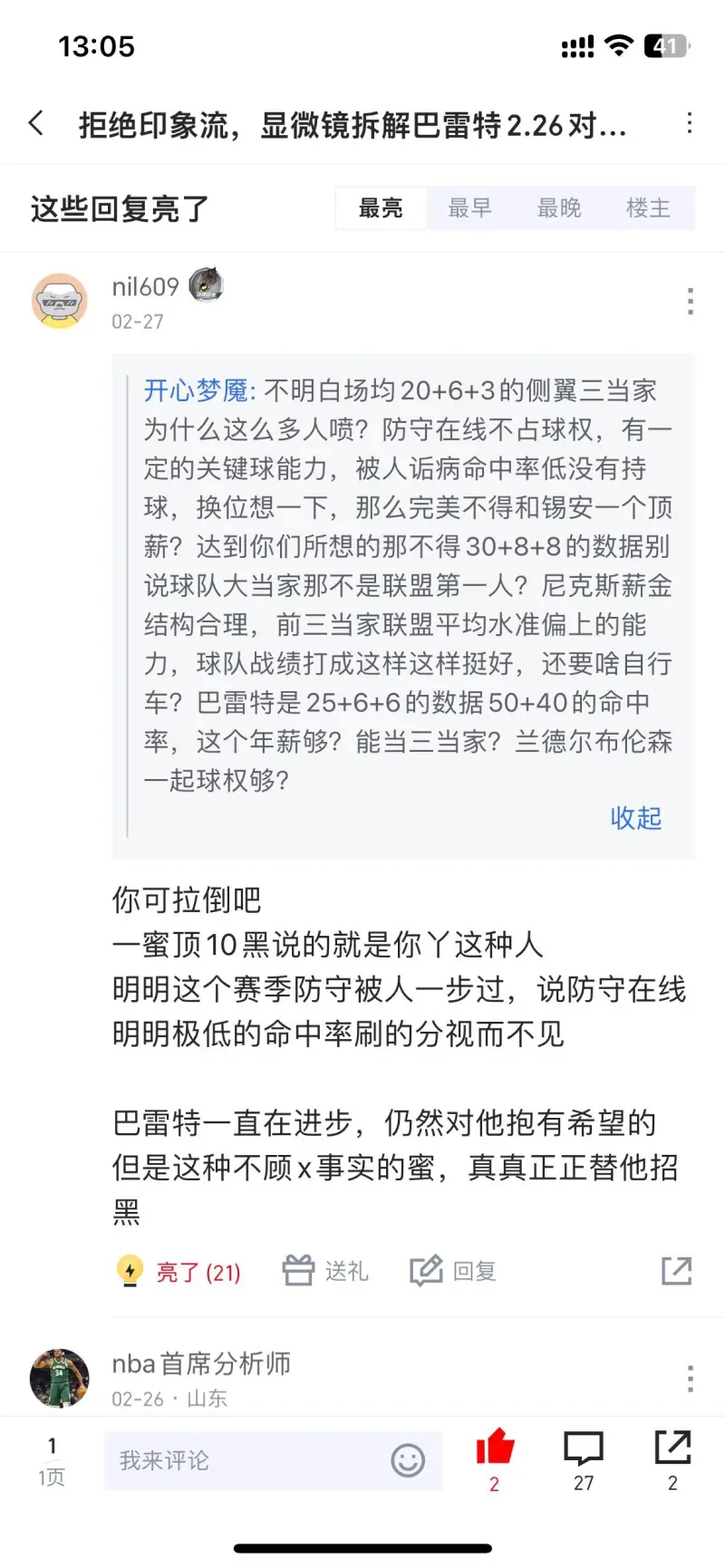
Task: Open the thread overflow menu in header
Action: pos(690,123)
